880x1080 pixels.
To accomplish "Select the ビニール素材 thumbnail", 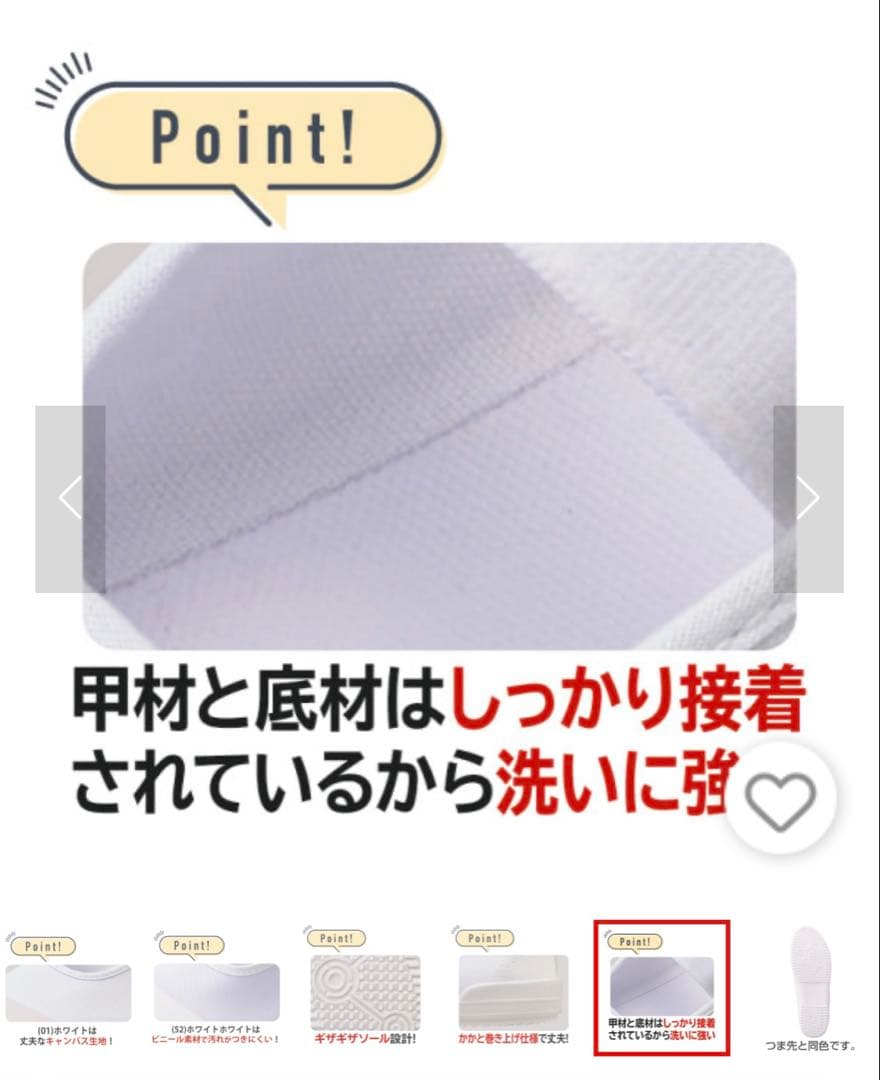I will 216,990.
